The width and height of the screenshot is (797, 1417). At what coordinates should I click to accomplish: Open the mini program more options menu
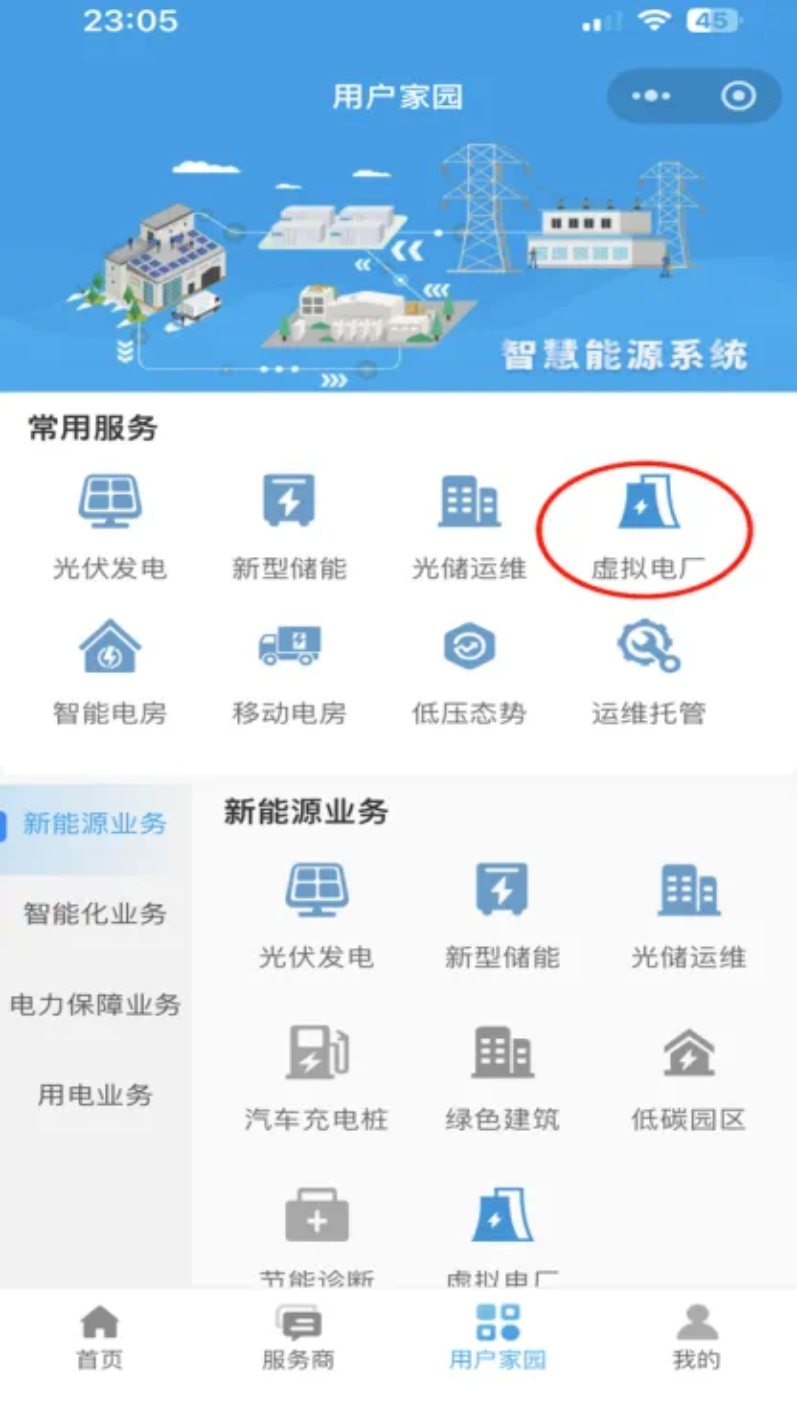(x=651, y=97)
